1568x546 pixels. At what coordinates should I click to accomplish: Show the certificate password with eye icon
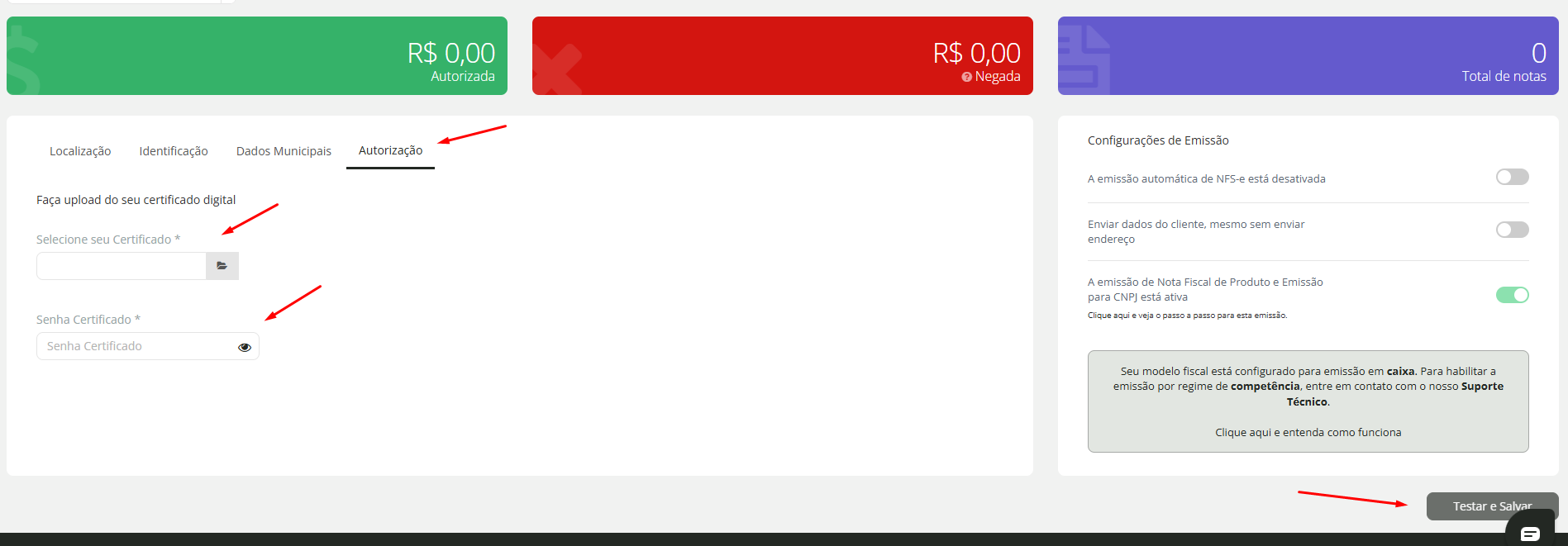click(x=245, y=347)
